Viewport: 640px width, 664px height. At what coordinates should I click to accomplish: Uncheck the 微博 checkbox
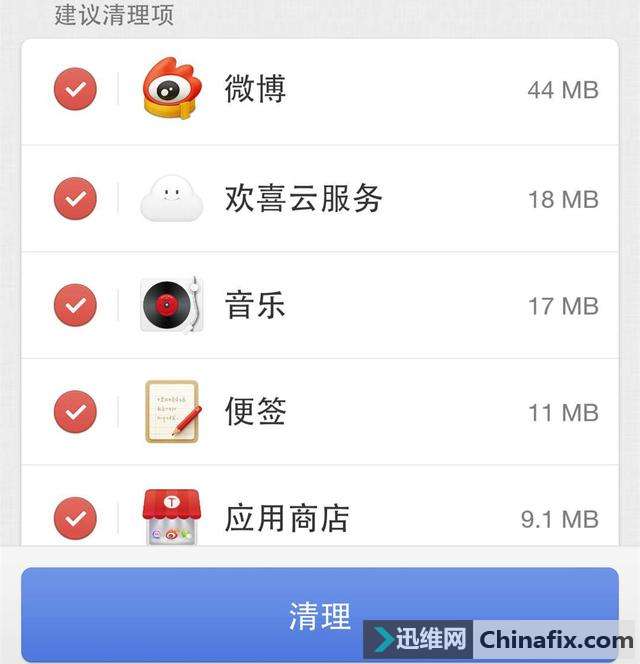(75, 90)
